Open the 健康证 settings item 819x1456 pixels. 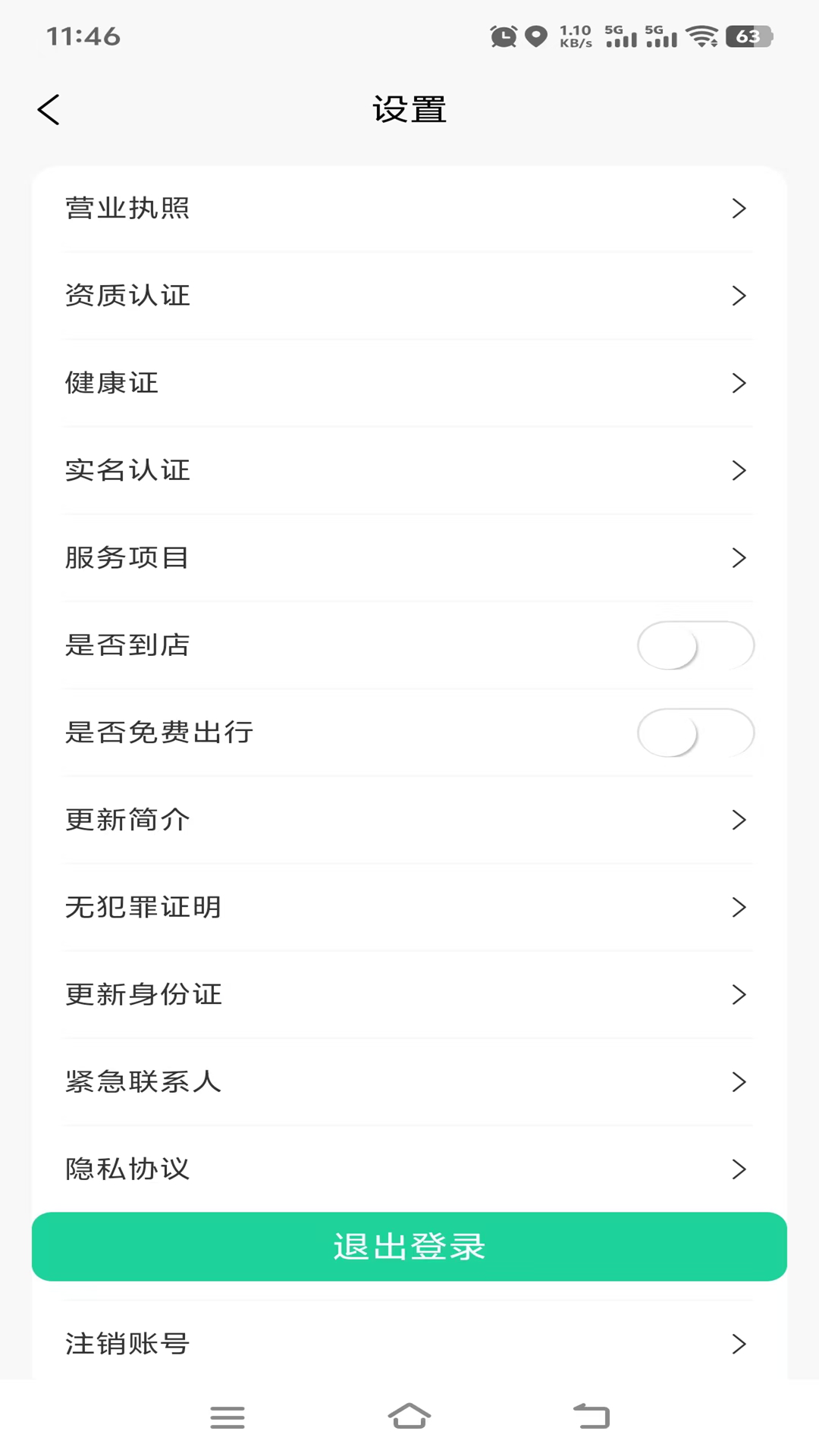[409, 383]
